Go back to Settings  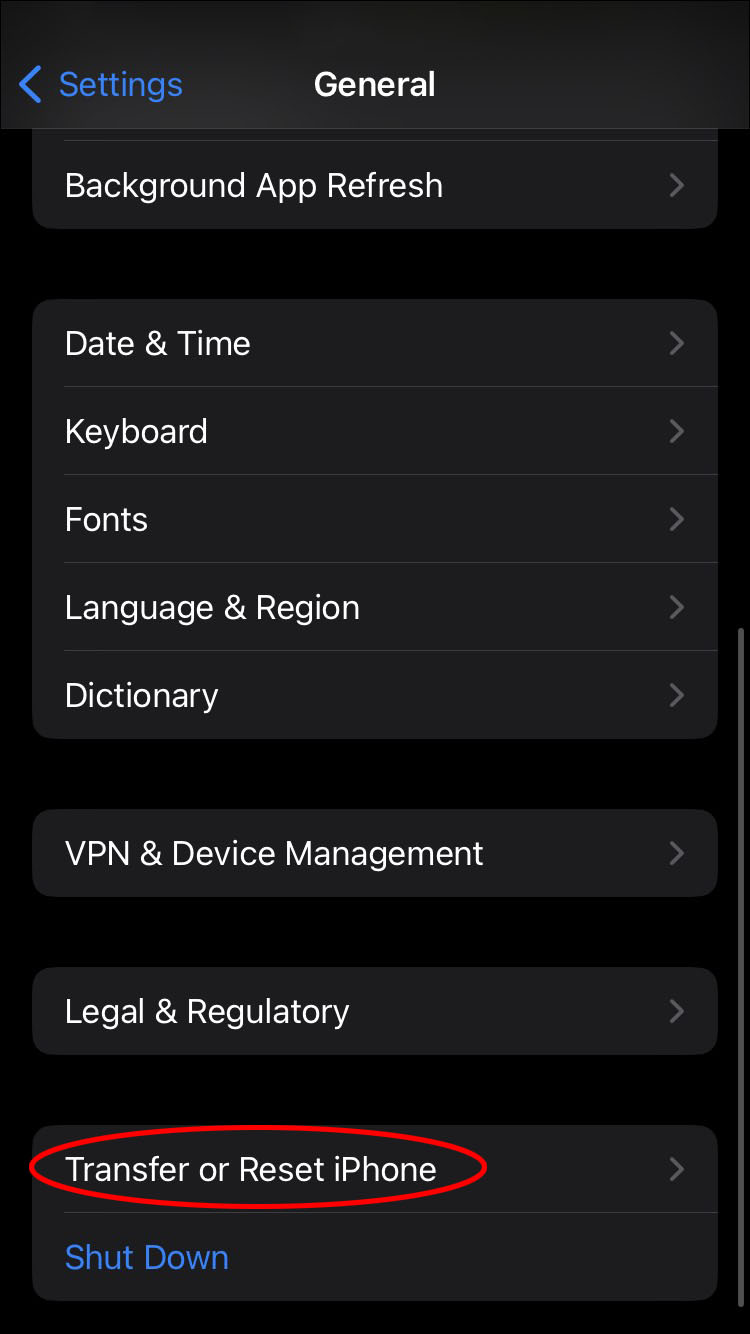(x=100, y=85)
